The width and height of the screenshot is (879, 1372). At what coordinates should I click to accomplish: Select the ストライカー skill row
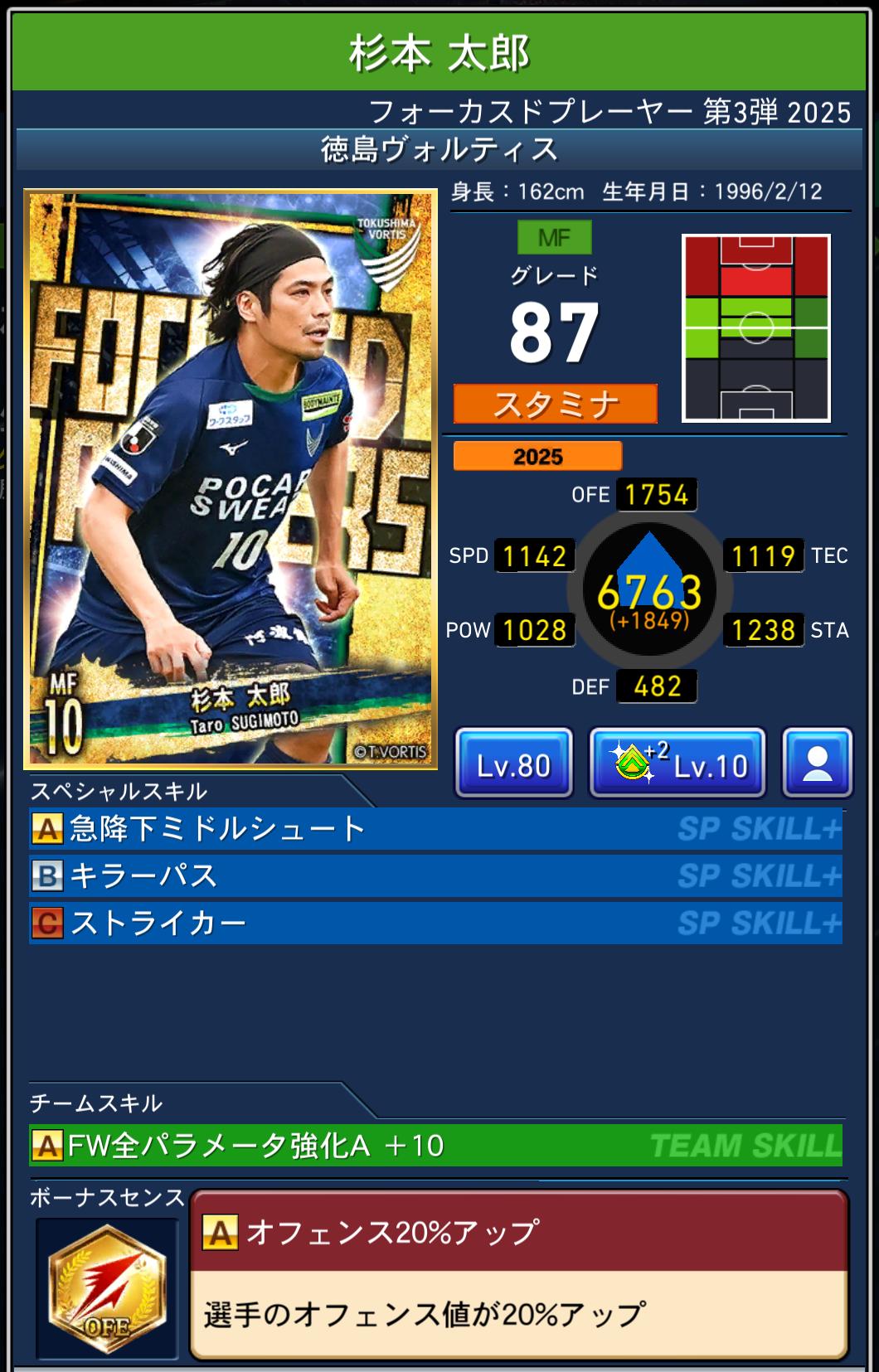coord(435,924)
